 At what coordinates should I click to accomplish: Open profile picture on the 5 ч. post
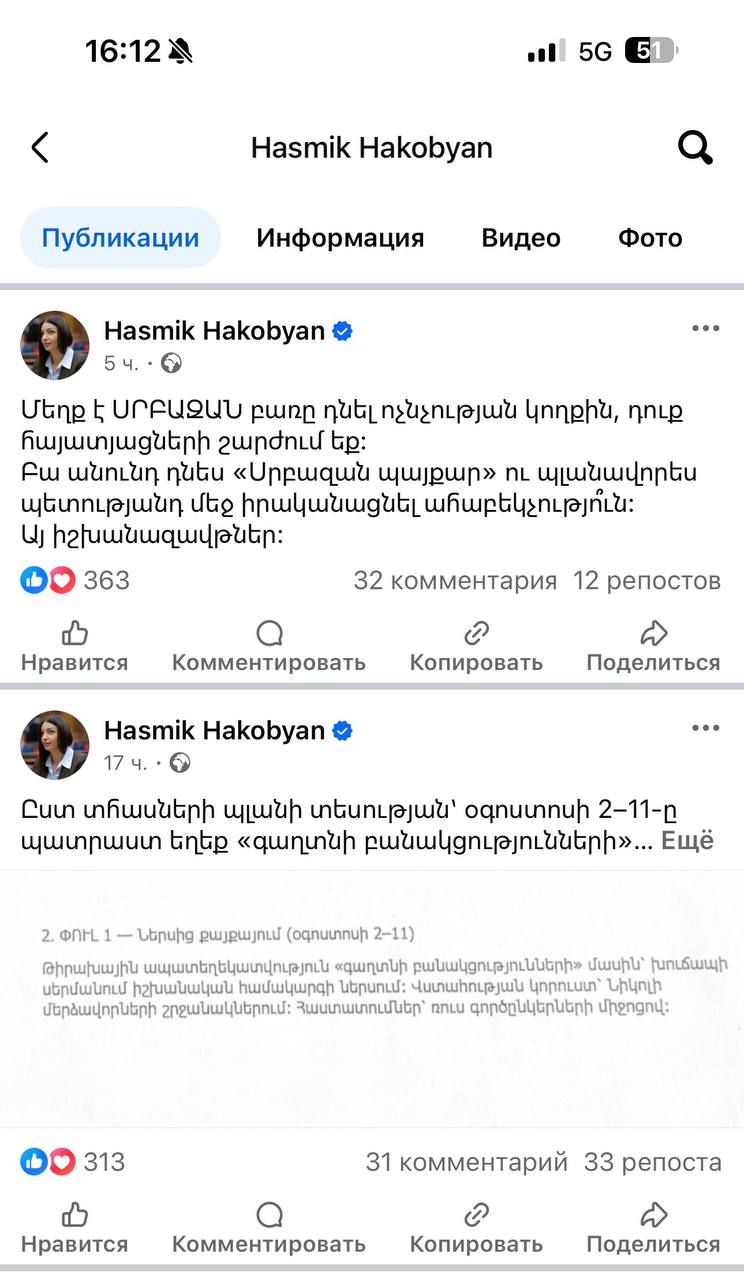(55, 345)
